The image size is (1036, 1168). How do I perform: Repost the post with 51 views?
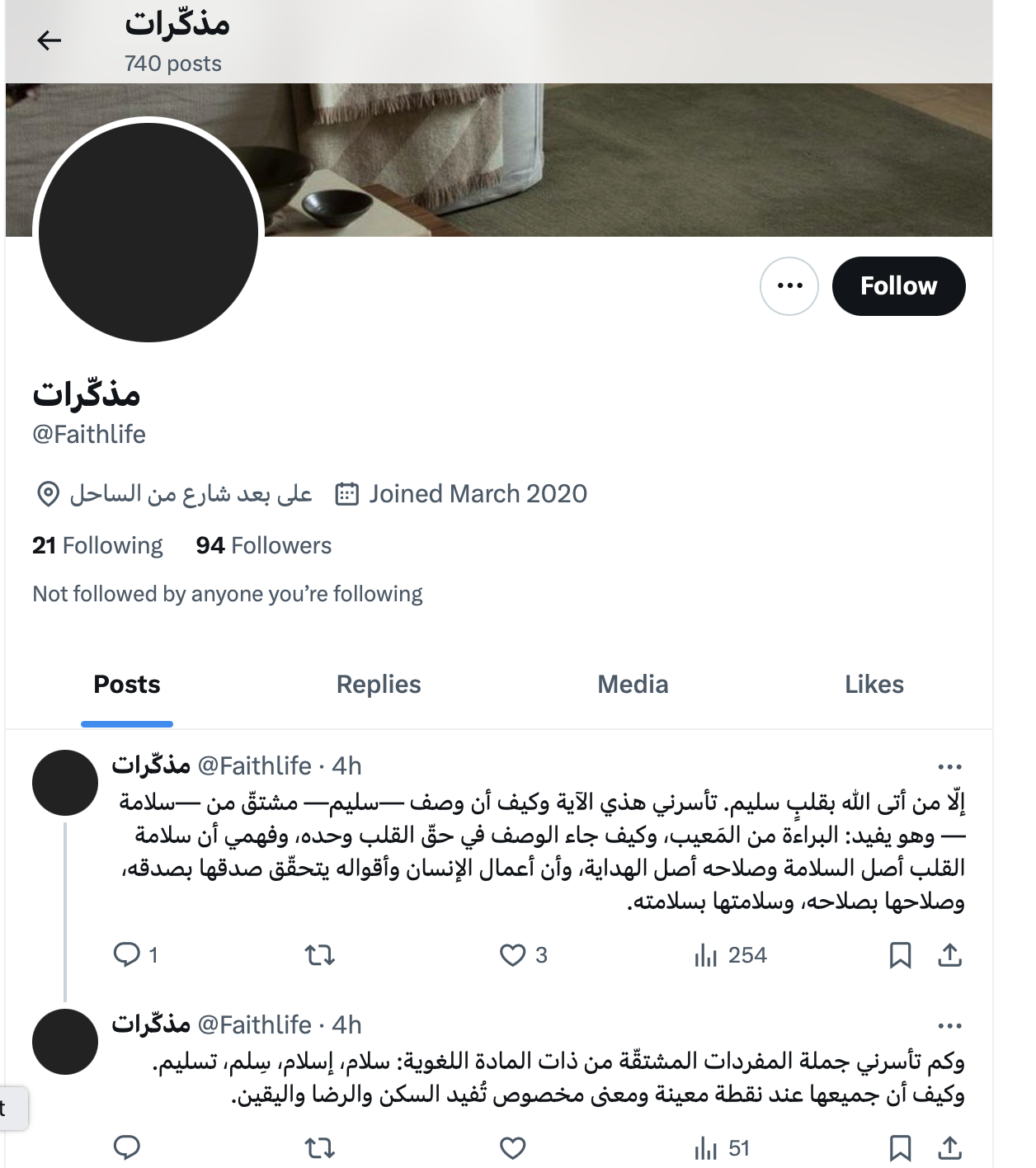pos(319,1147)
